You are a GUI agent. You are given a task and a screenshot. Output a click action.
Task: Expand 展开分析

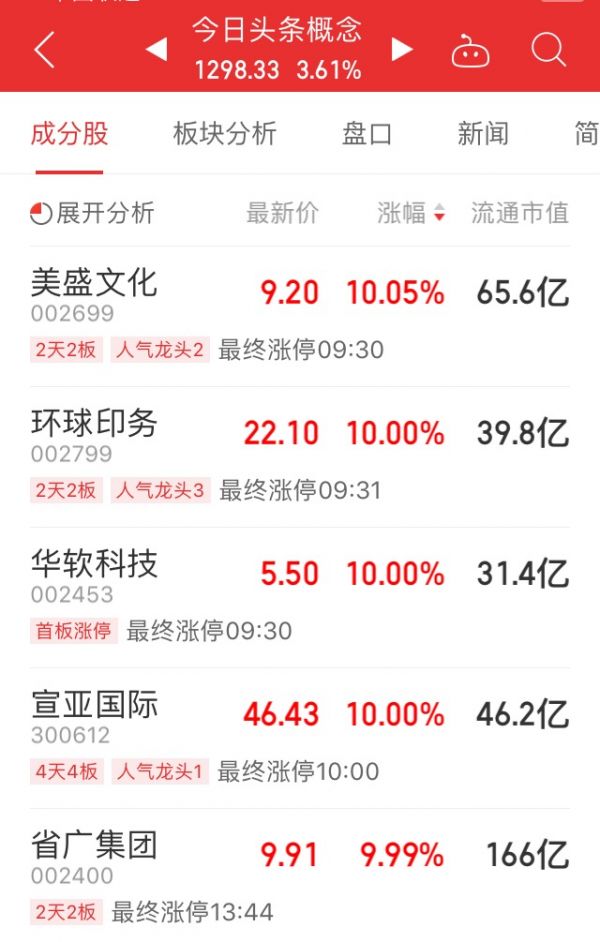tap(93, 213)
